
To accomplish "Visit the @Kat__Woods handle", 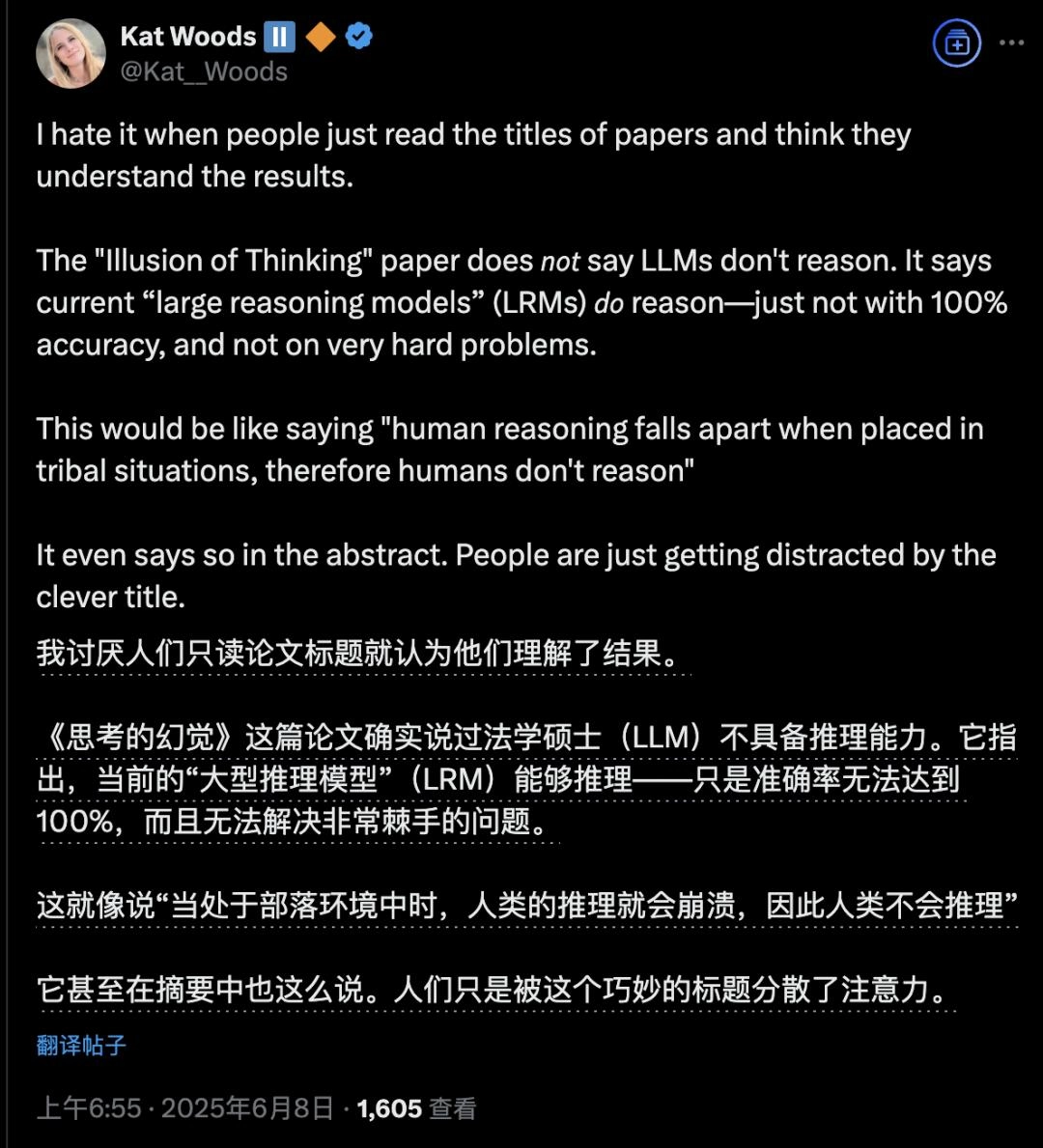I will point(204,71).
